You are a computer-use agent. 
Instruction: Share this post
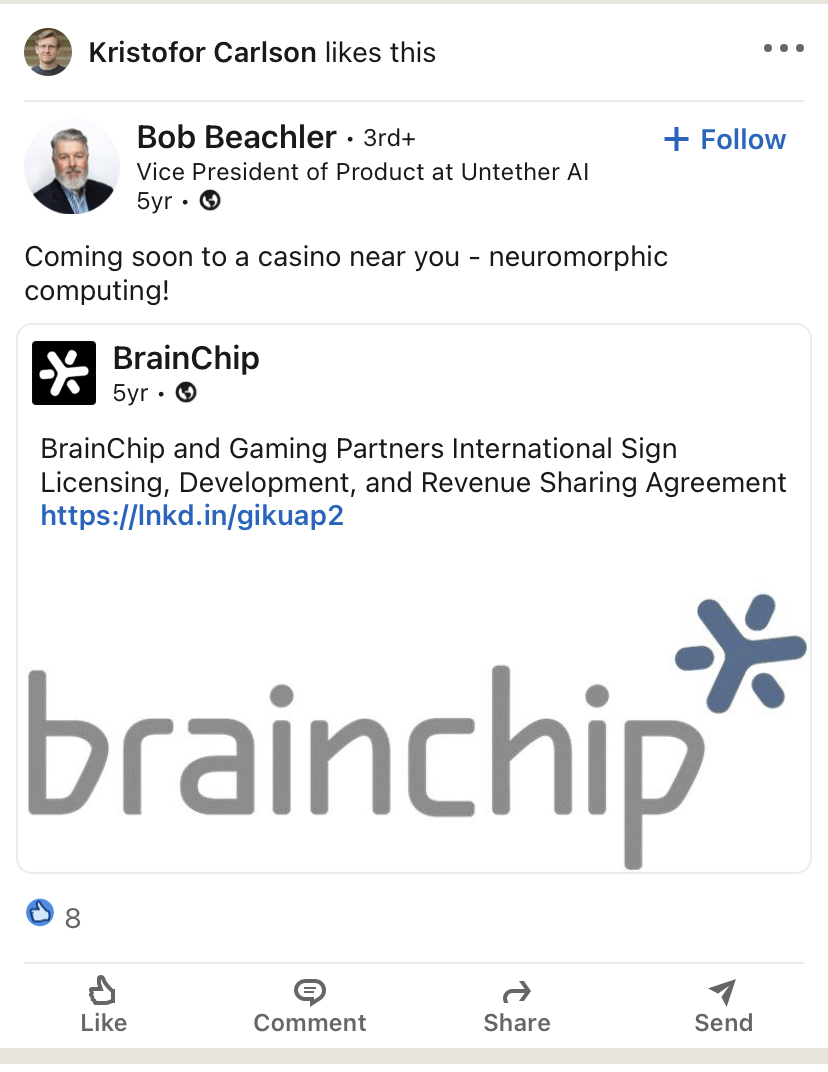point(516,1005)
